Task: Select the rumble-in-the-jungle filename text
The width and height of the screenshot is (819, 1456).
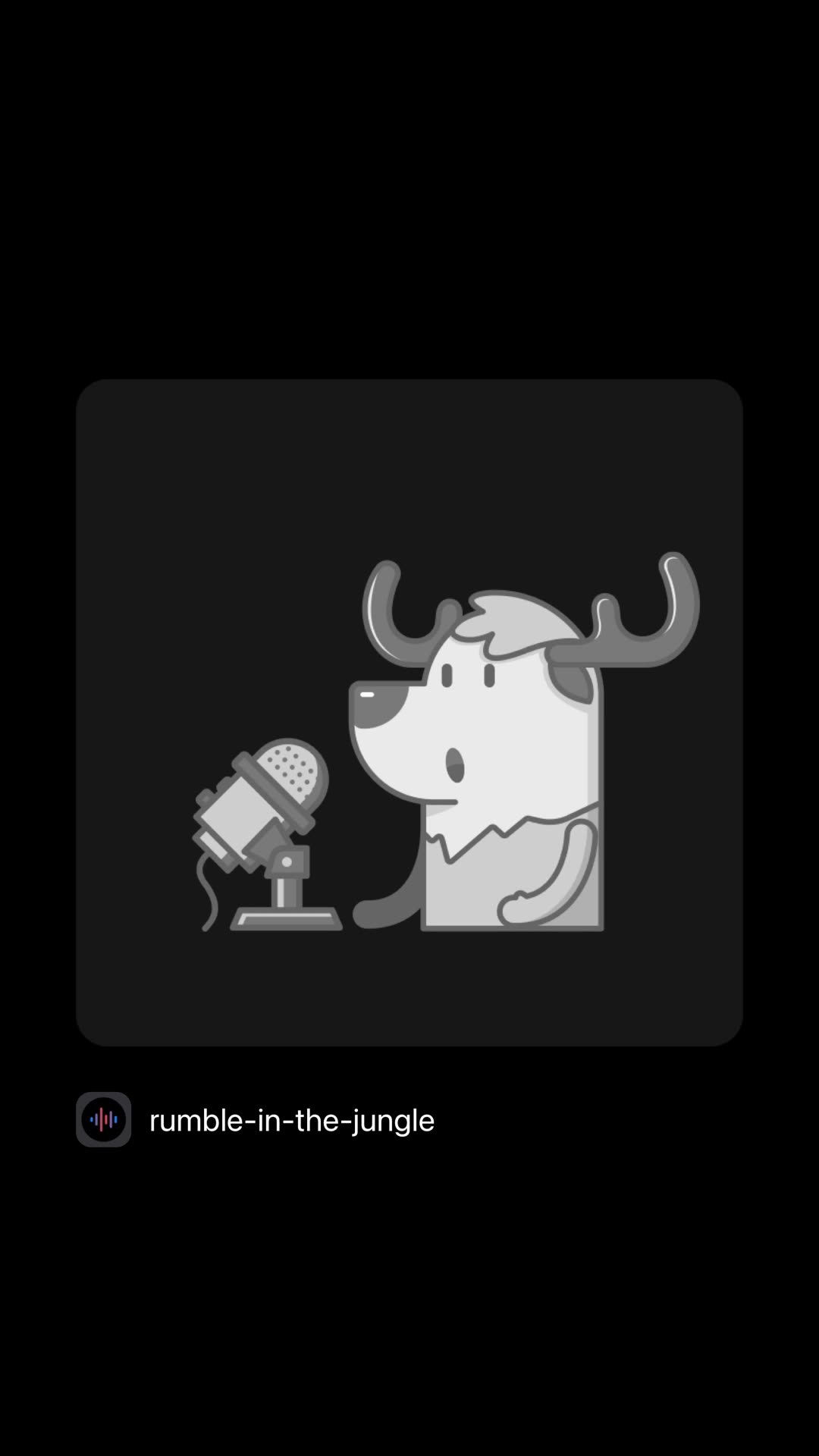Action: tap(291, 1119)
